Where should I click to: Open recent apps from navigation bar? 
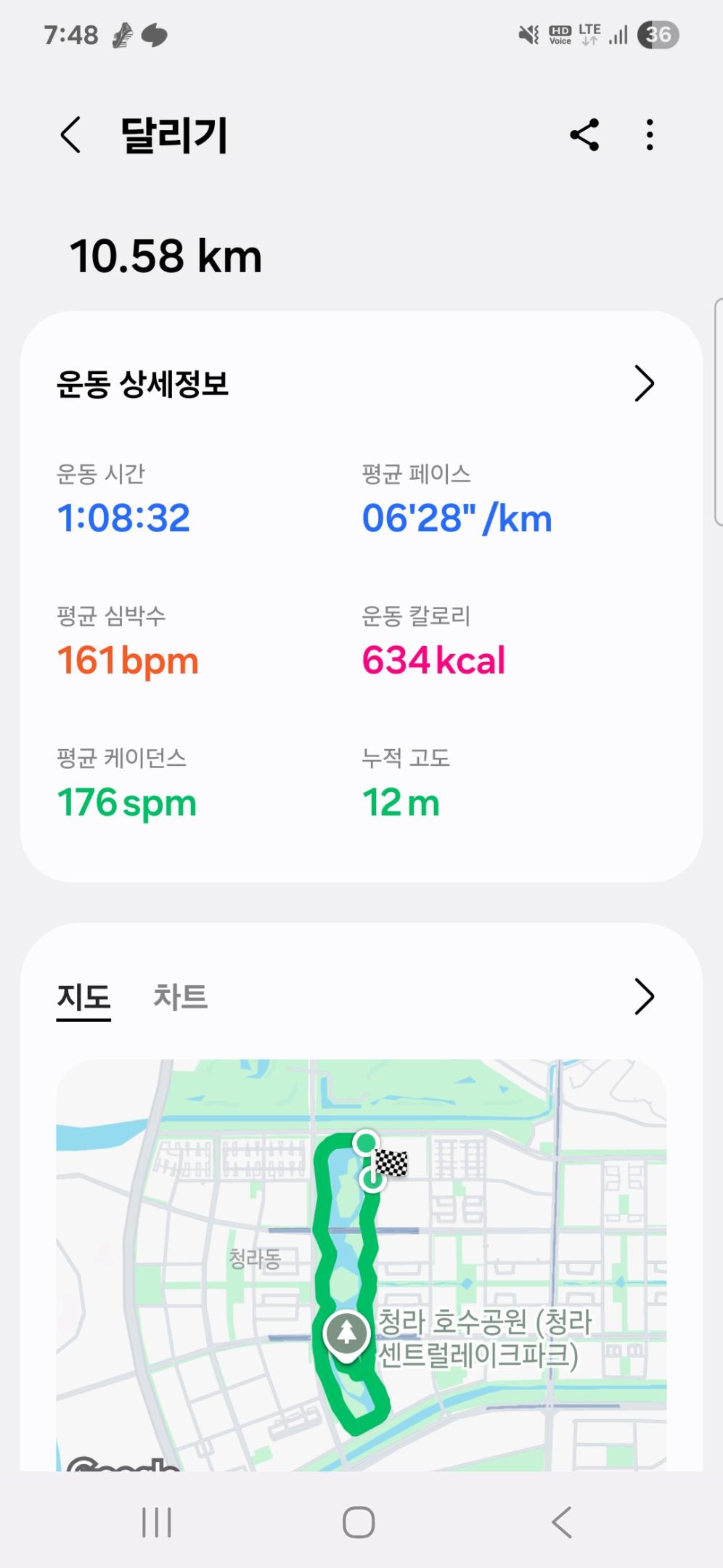157,1522
